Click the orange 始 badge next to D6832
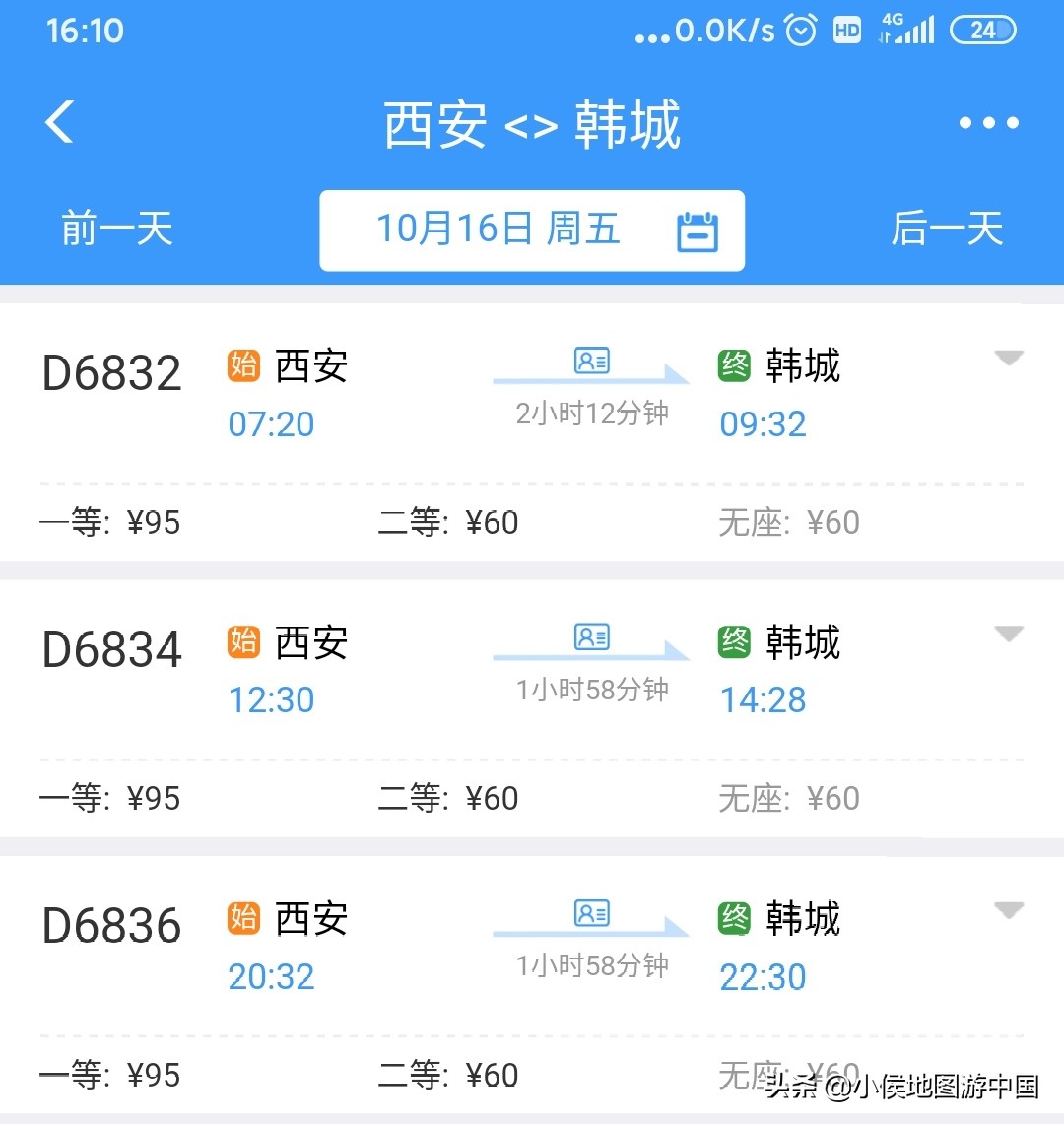 click(x=242, y=365)
